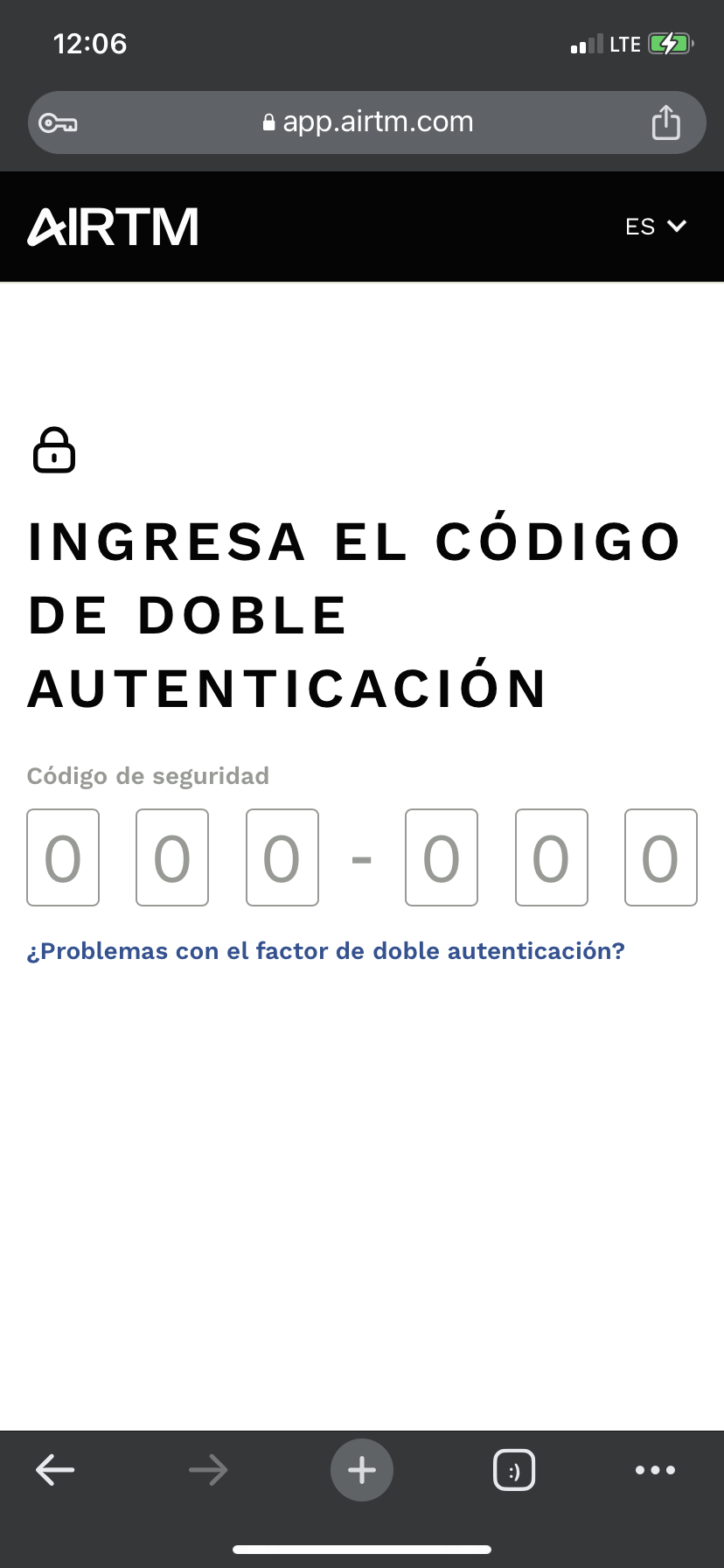Open the saved passwords key icon
724x1568 pixels.
pos(59,123)
